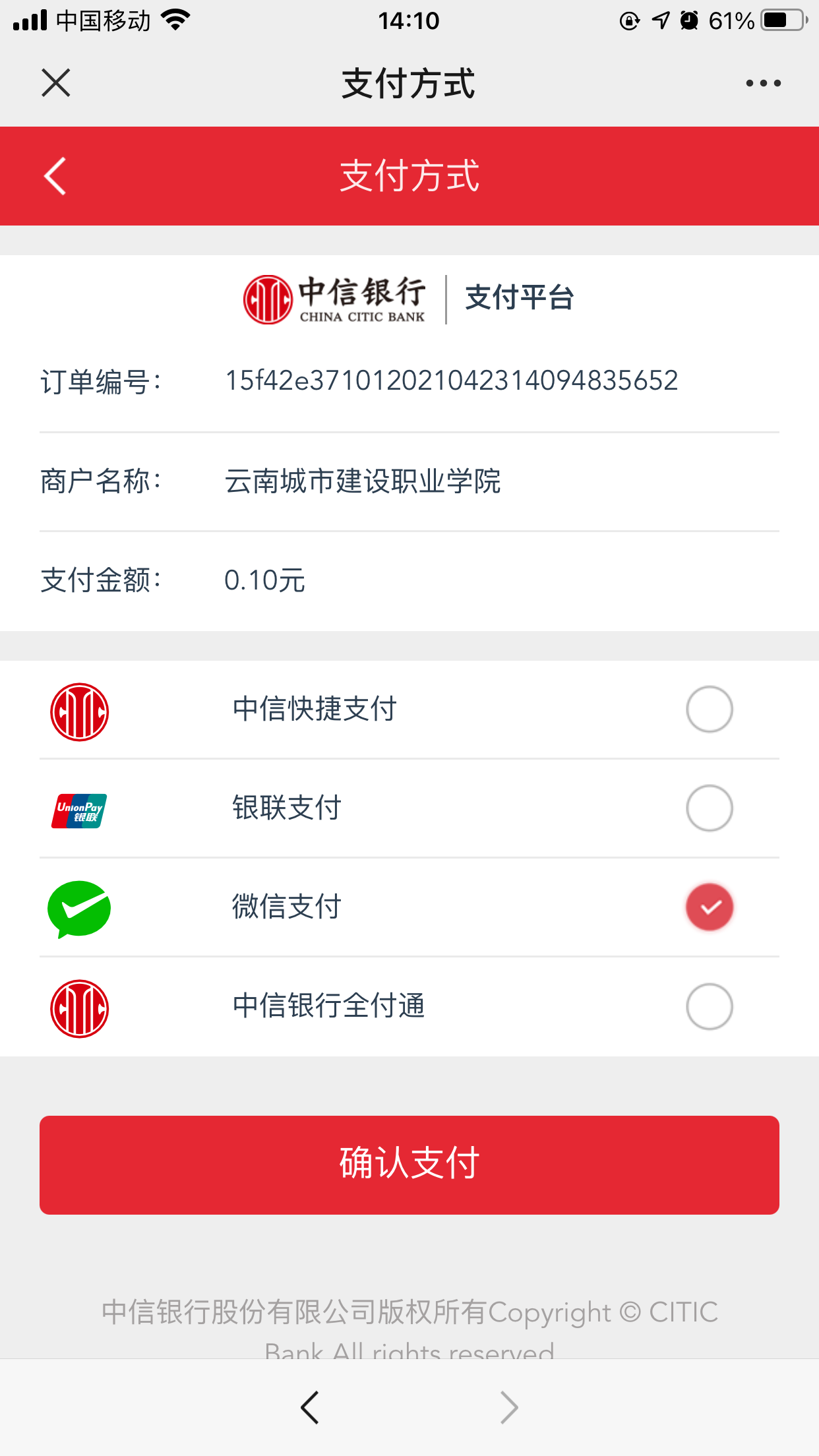
Task: Select 微信支付 payment option
Action: pyautogui.click(x=409, y=907)
